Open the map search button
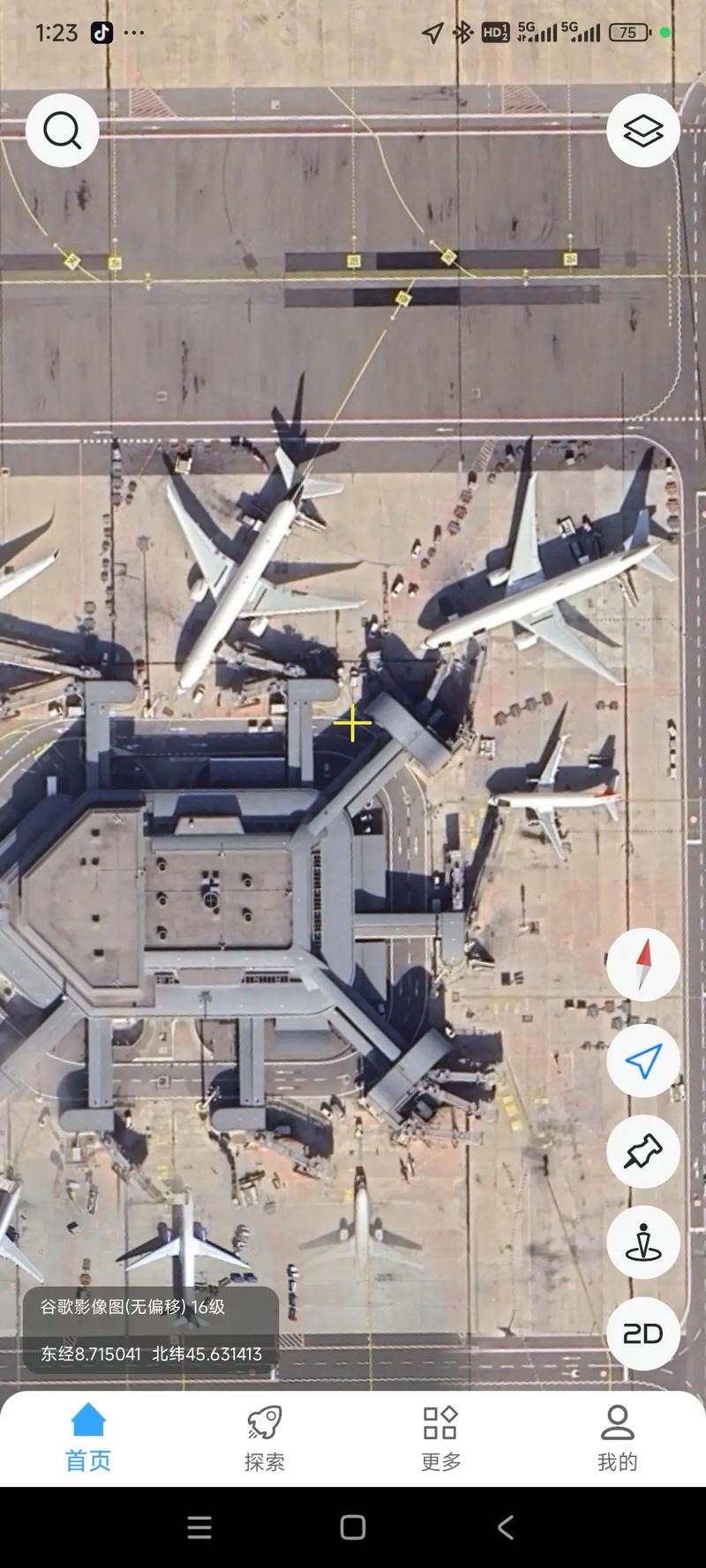Screen dimensions: 706x1568 (62, 131)
